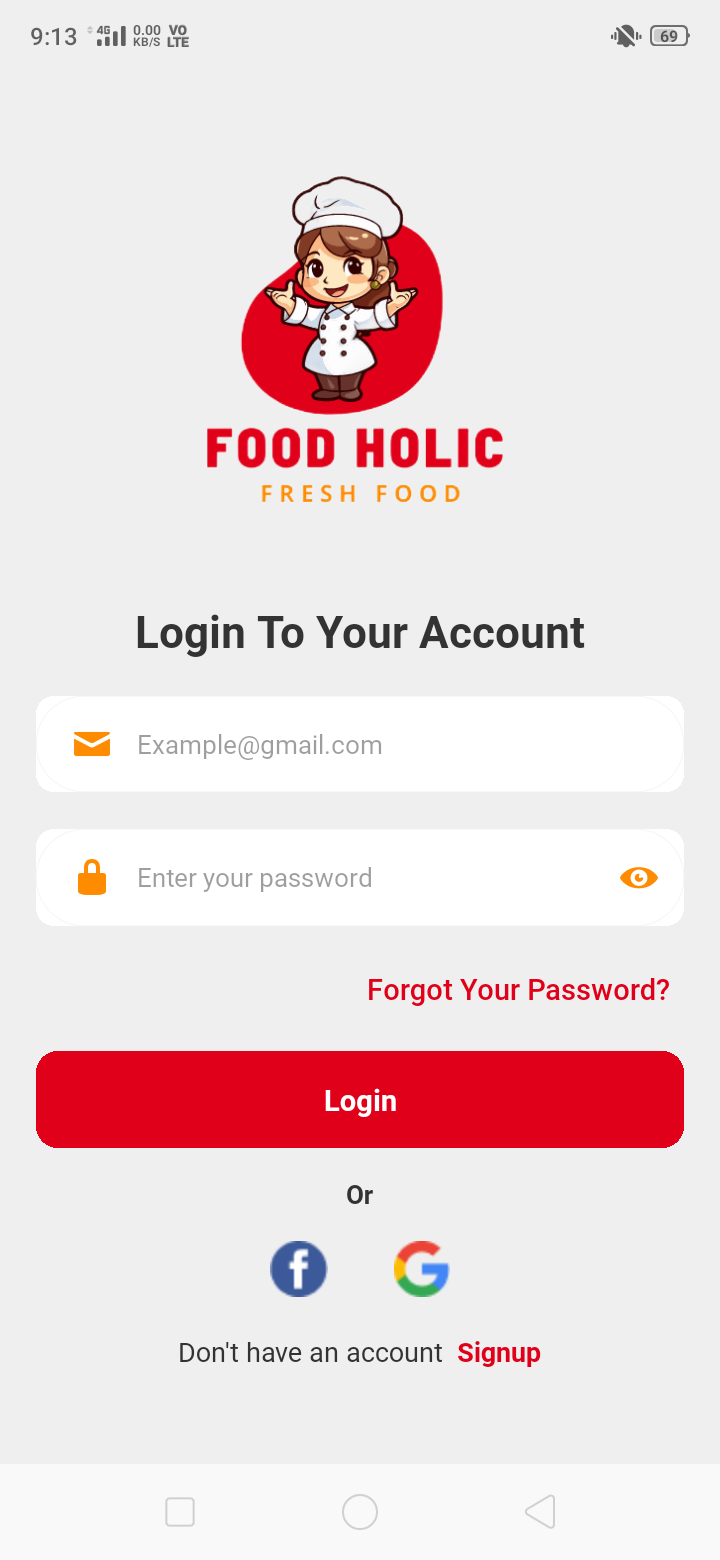The image size is (720, 1560).
Task: Go back using the system back button
Action: pyautogui.click(x=540, y=1512)
